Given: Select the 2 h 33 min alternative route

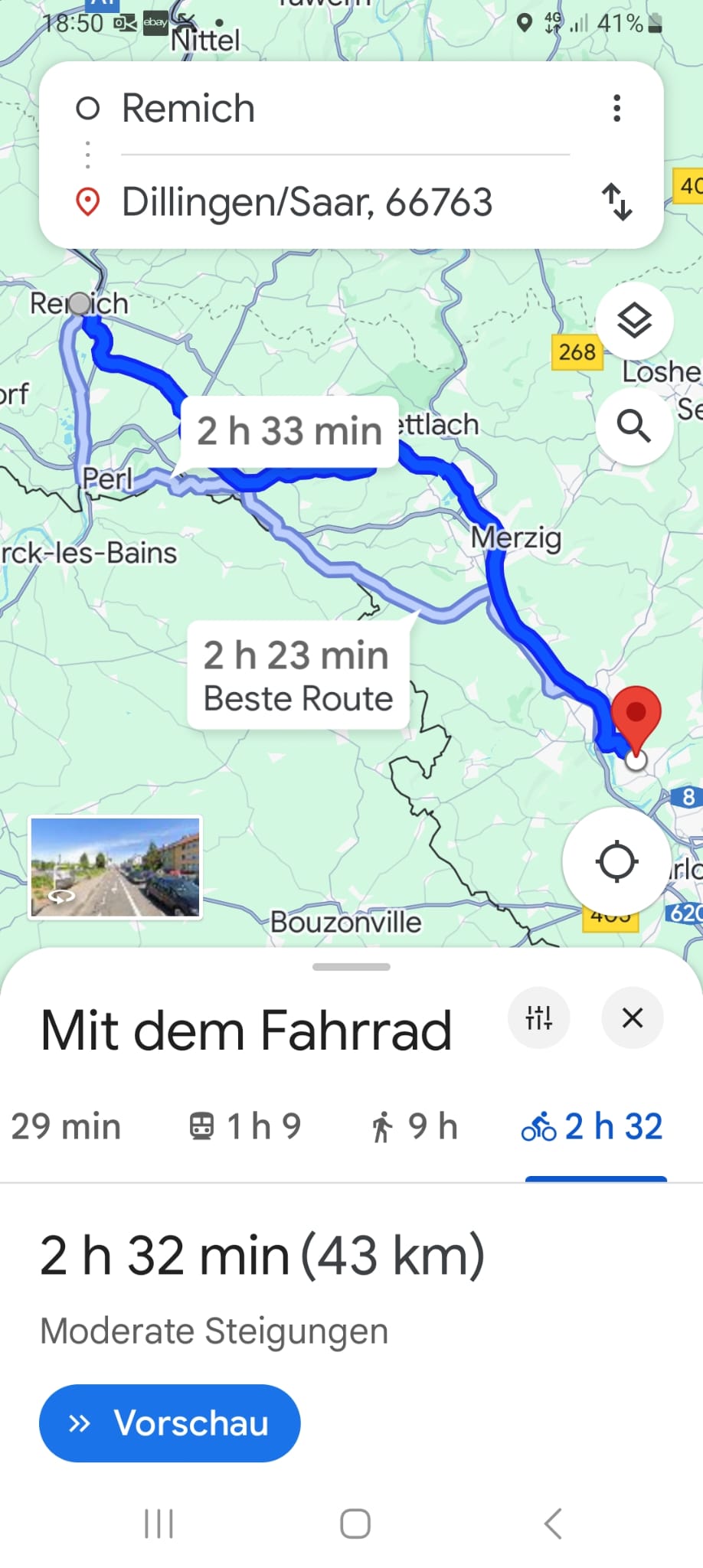Looking at the screenshot, I should [289, 431].
